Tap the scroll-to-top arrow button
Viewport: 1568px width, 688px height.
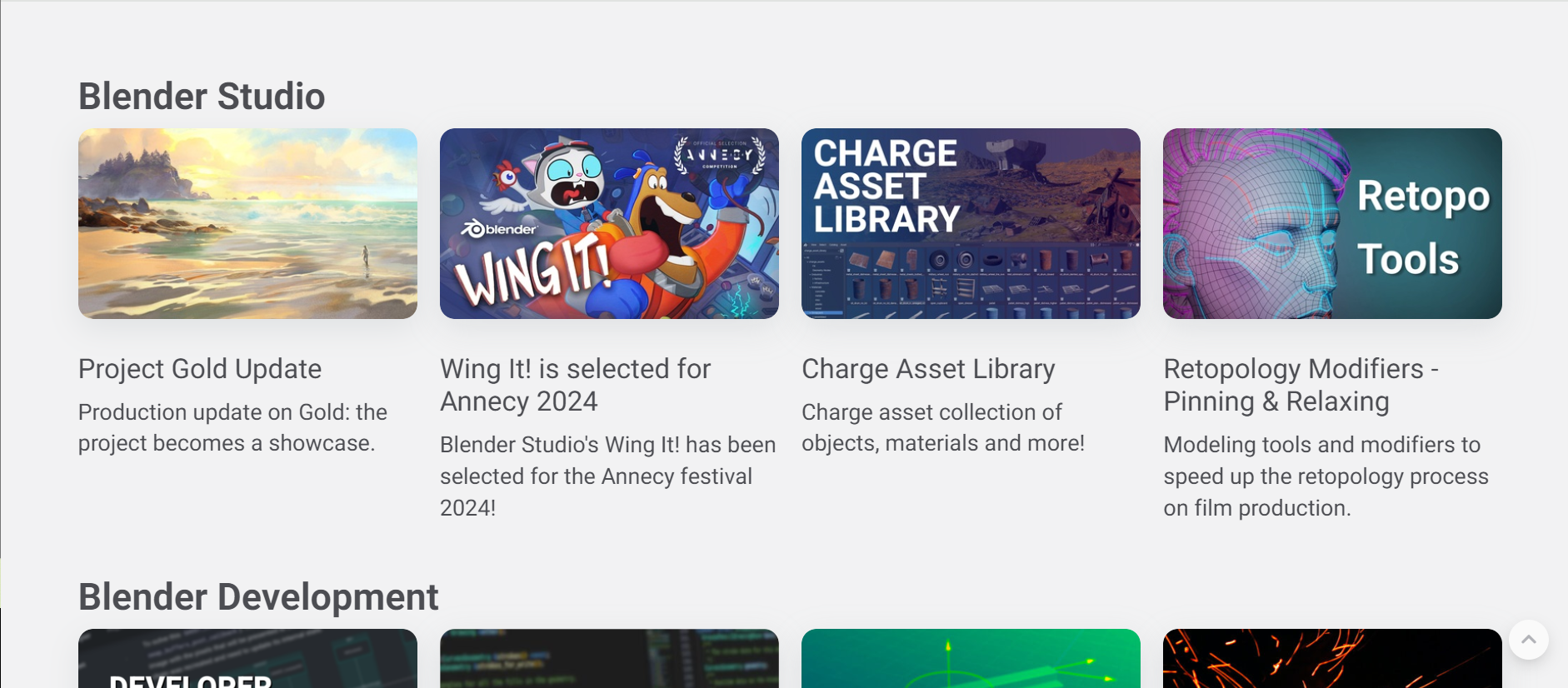(x=1528, y=640)
